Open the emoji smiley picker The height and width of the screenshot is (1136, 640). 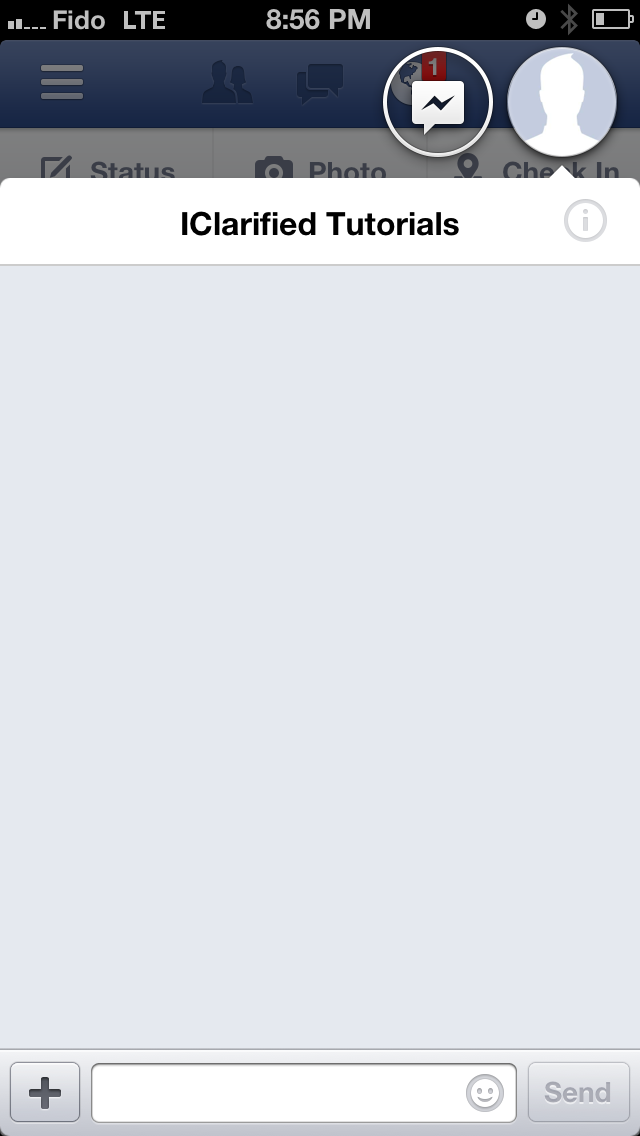[x=485, y=1093]
